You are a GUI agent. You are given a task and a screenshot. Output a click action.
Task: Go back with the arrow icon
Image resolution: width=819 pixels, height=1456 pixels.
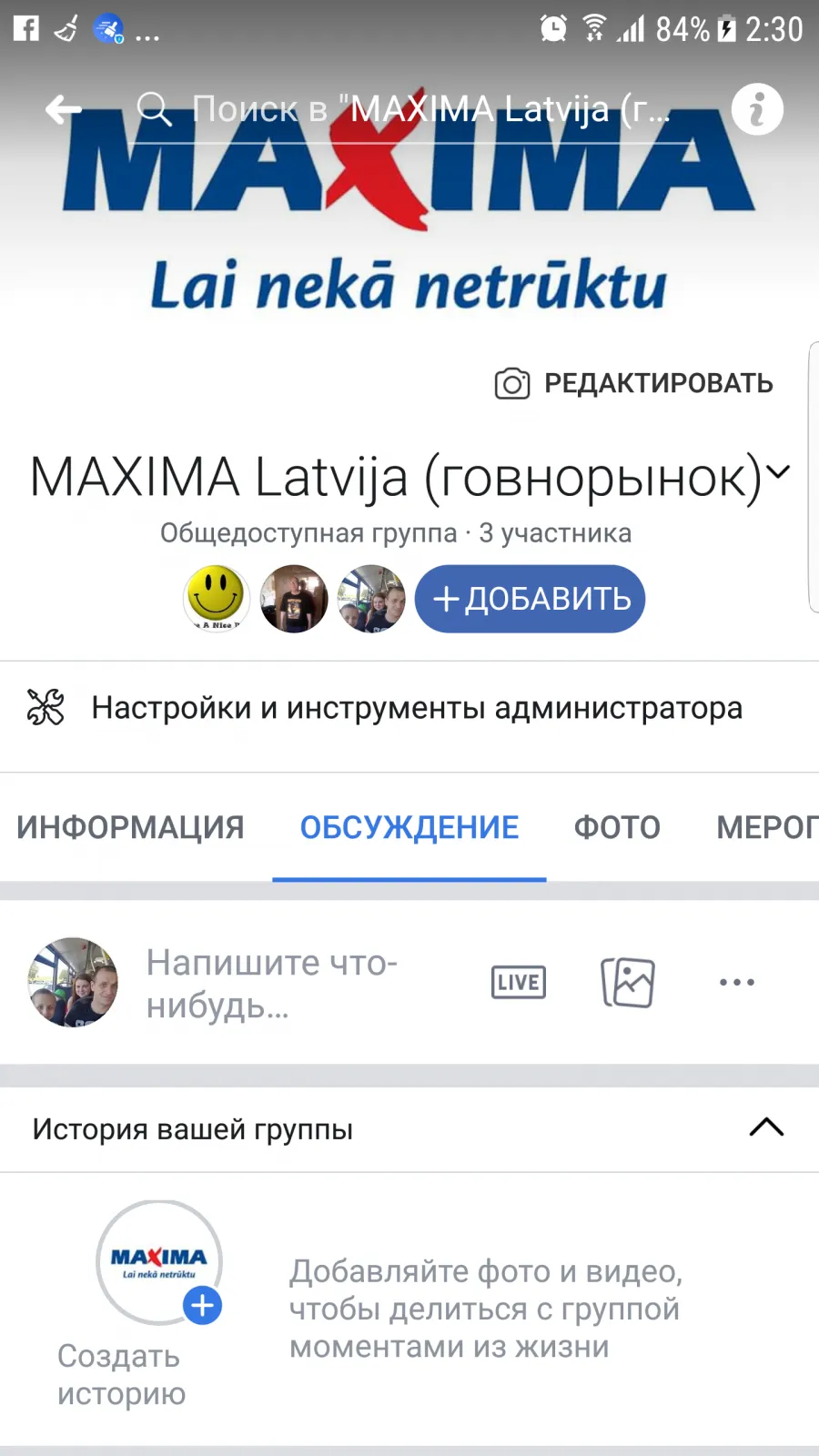[63, 110]
